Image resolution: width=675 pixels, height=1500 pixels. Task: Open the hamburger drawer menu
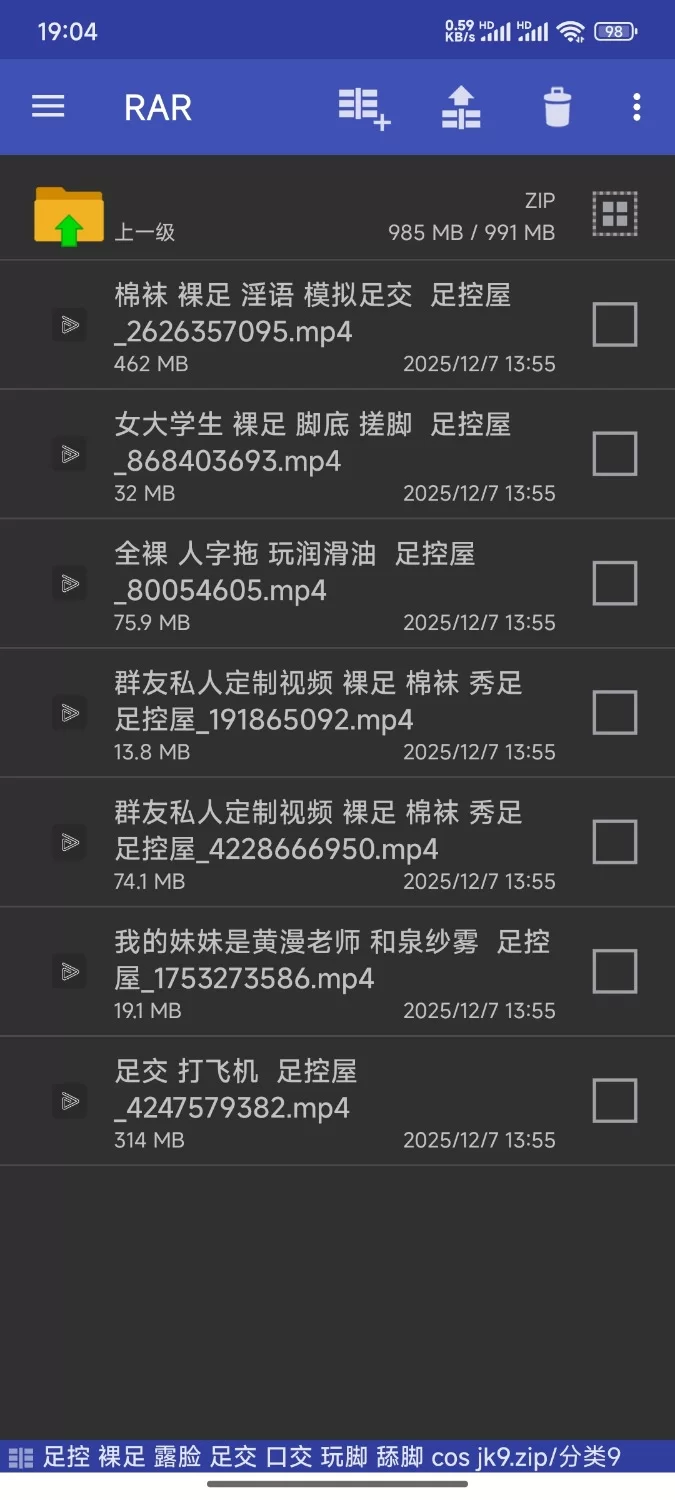pos(48,107)
